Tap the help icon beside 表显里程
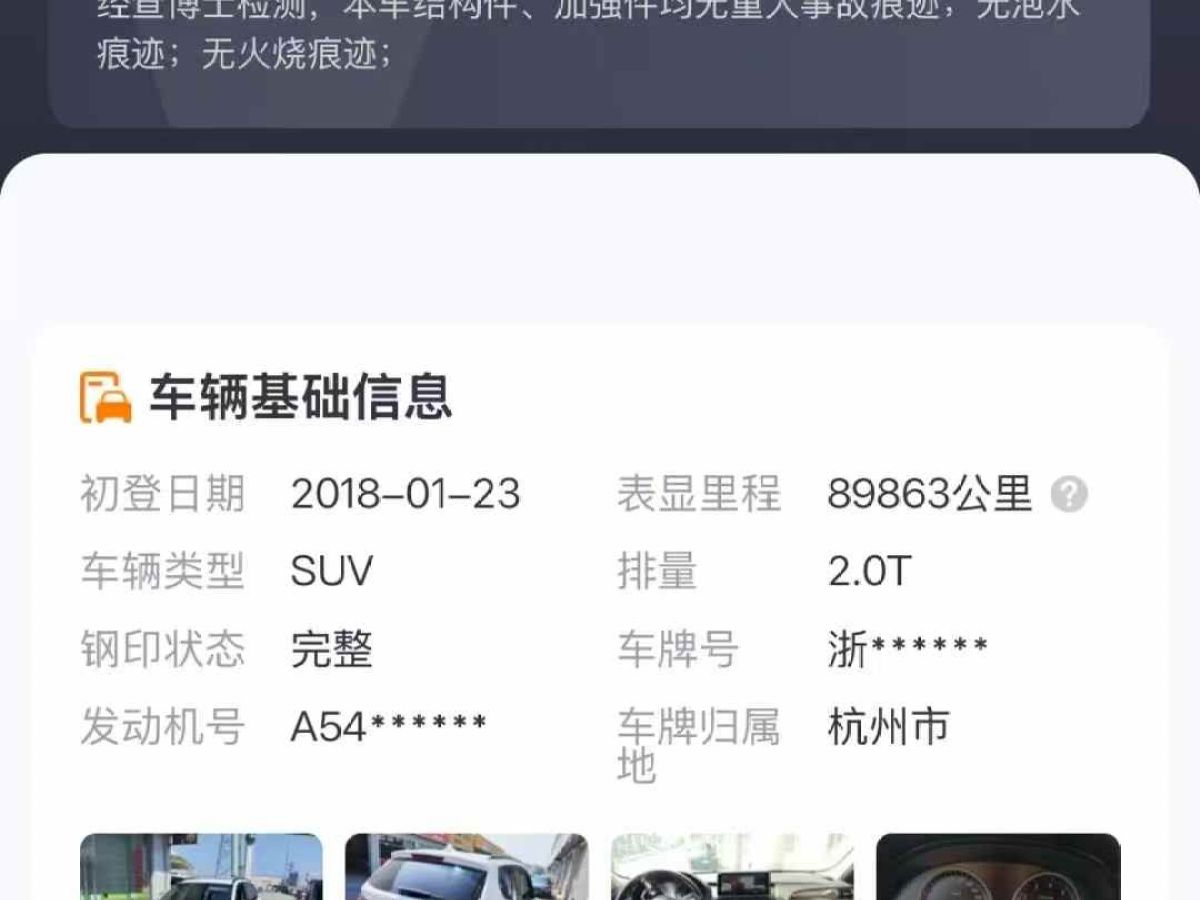This screenshot has width=1200, height=900. point(1068,495)
